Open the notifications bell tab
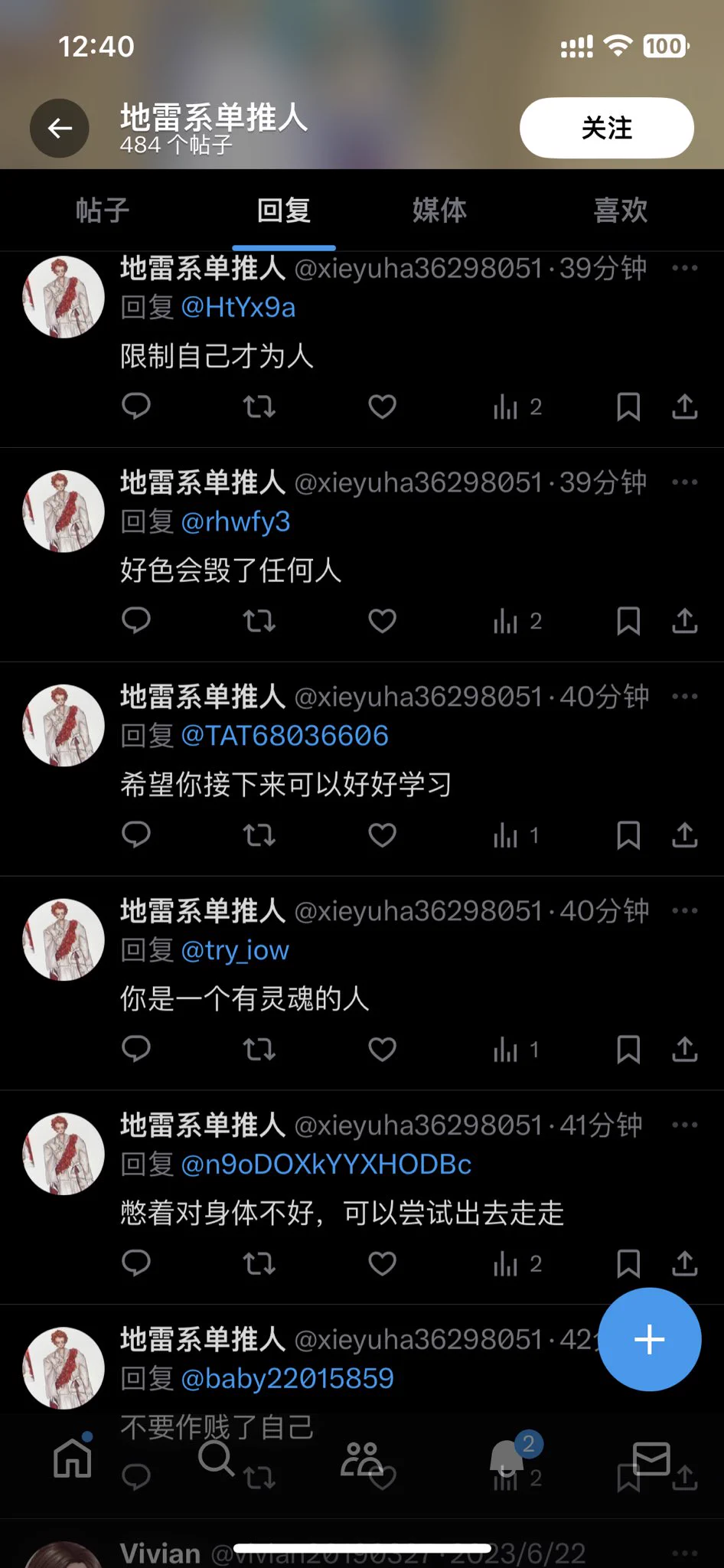Viewport: 724px width, 1568px height. [x=507, y=1457]
